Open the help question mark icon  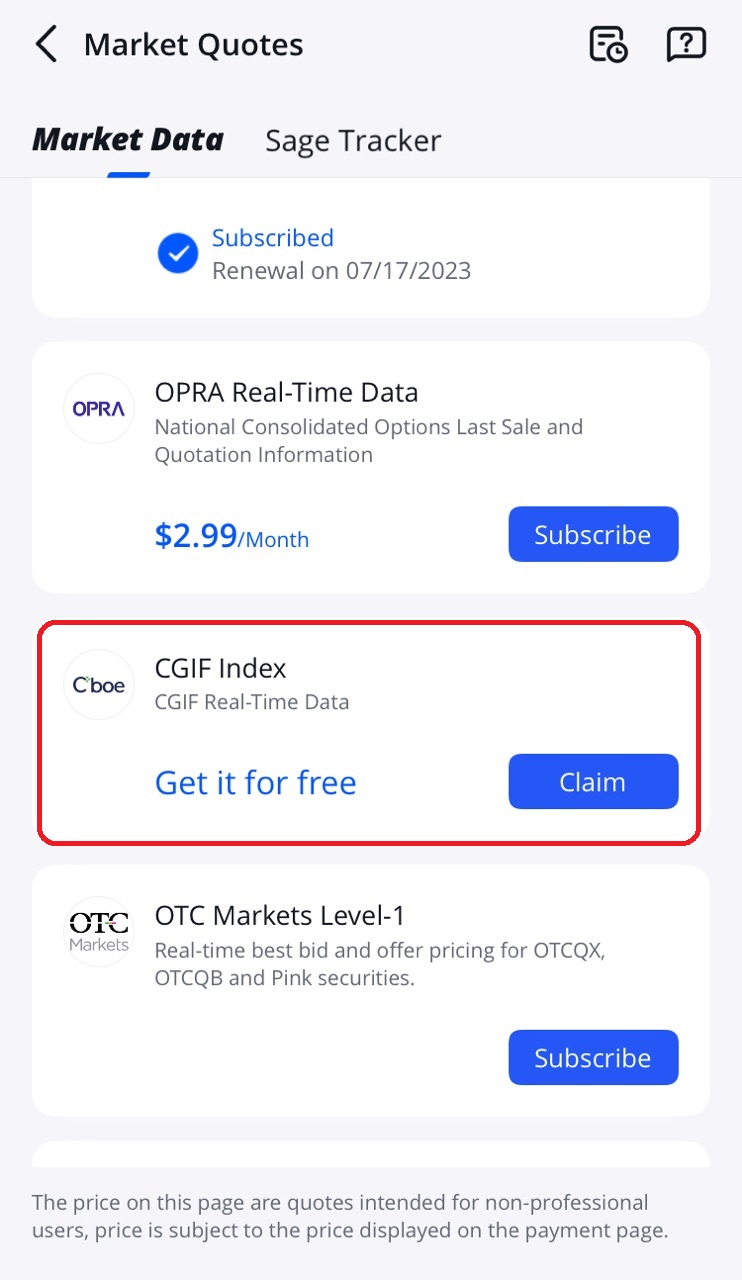pos(685,44)
